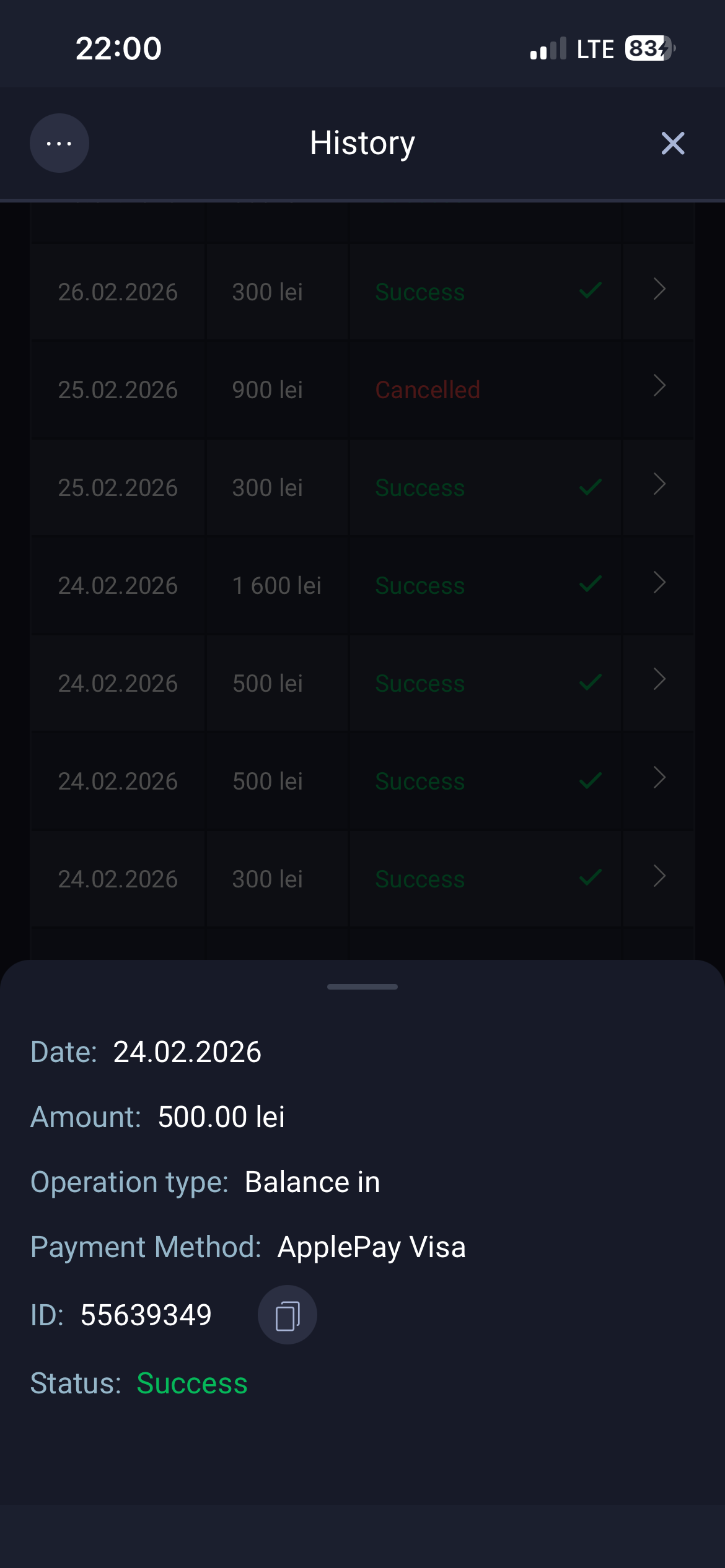Open the 1 600 lei transaction details
This screenshot has width=725, height=1568.
tap(659, 583)
